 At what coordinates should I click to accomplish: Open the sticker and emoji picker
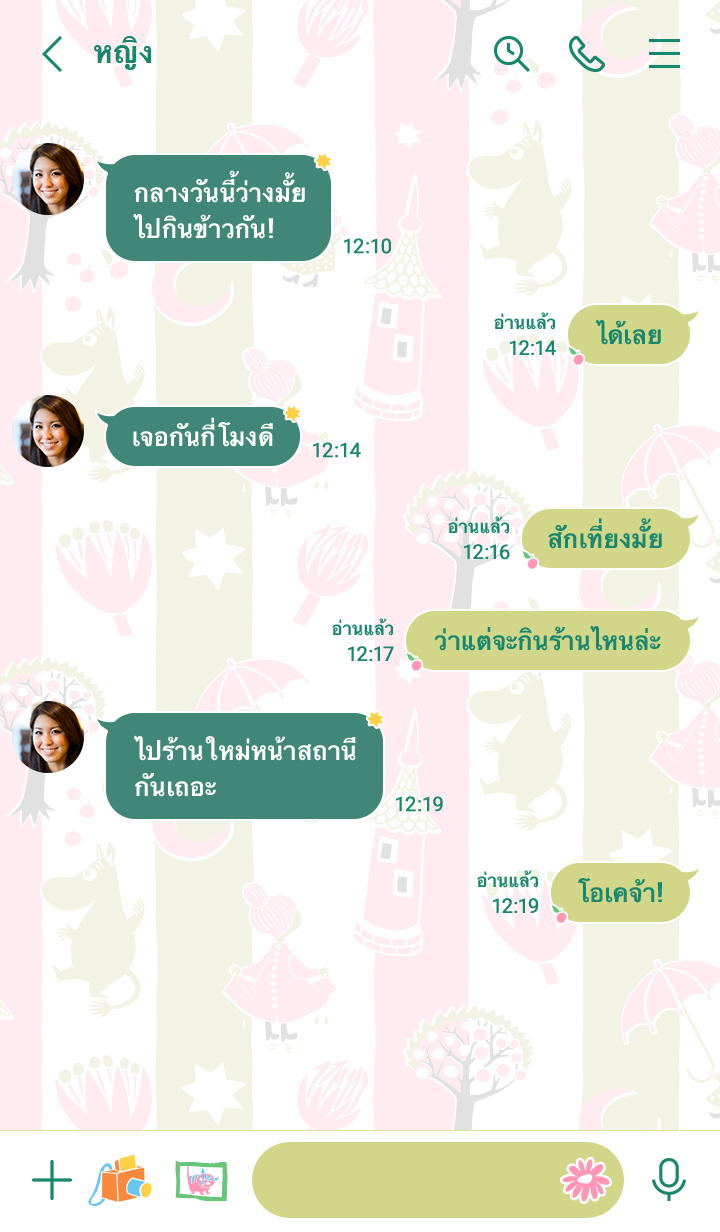[x=586, y=1181]
